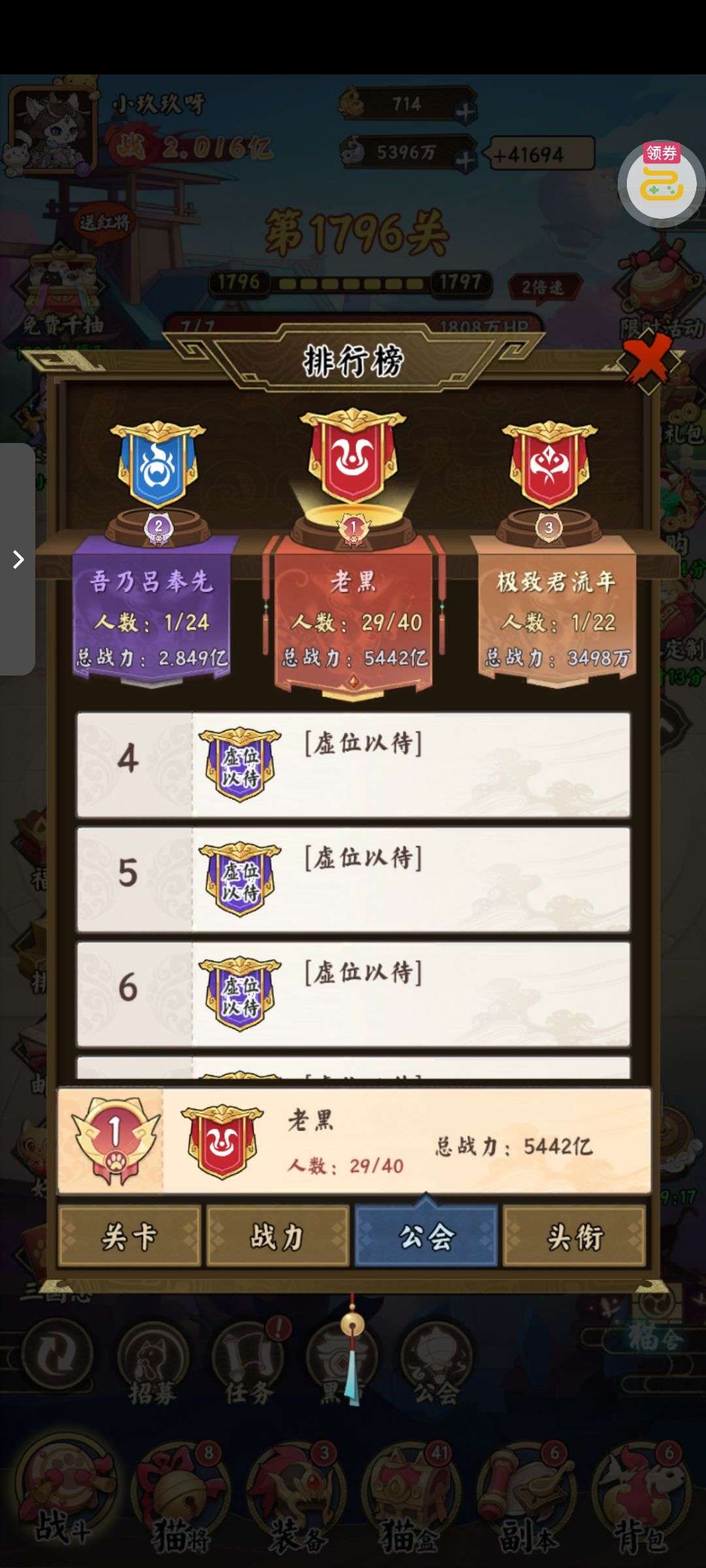The width and height of the screenshot is (706, 1568).
Task: Switch to the 战力 ranking tab
Action: point(278,1237)
